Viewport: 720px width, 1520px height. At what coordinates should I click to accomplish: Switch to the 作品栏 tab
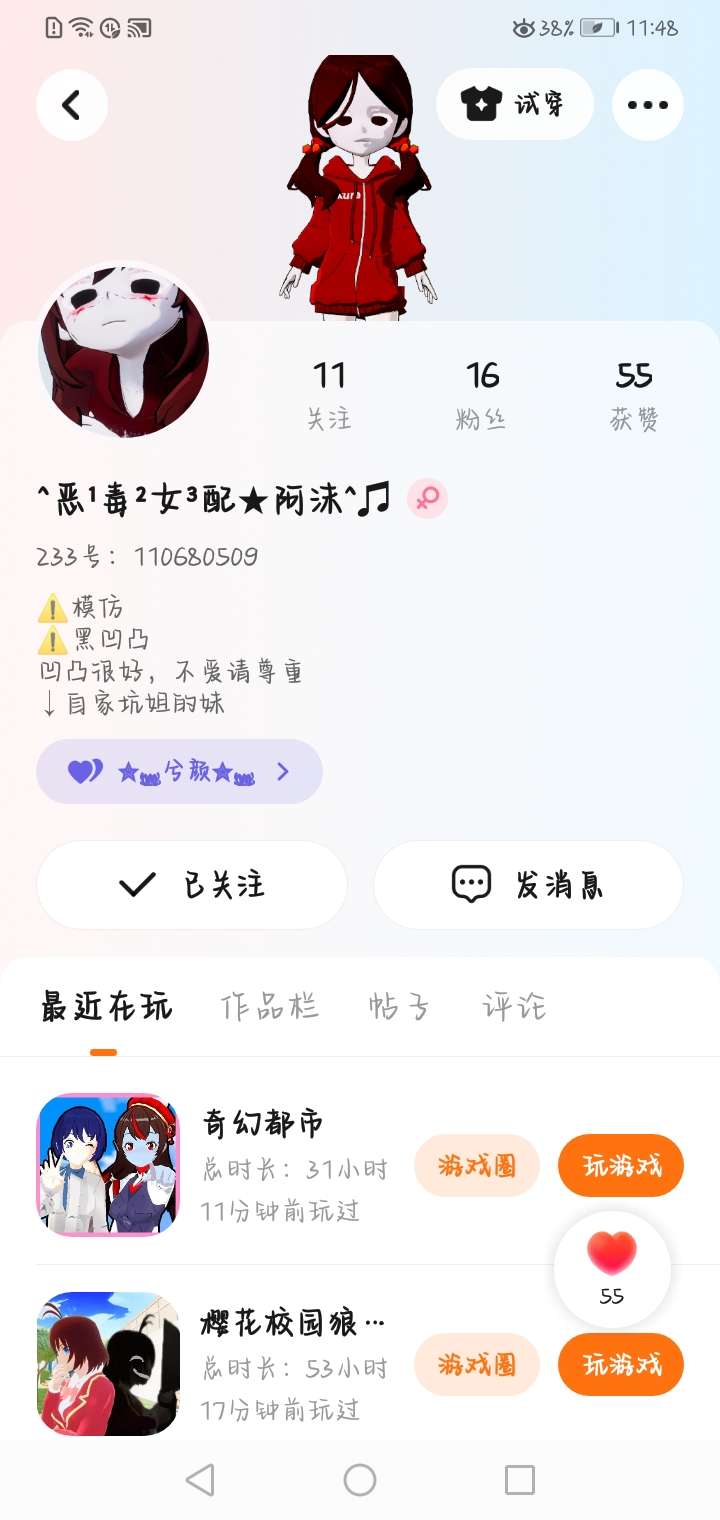click(269, 1007)
